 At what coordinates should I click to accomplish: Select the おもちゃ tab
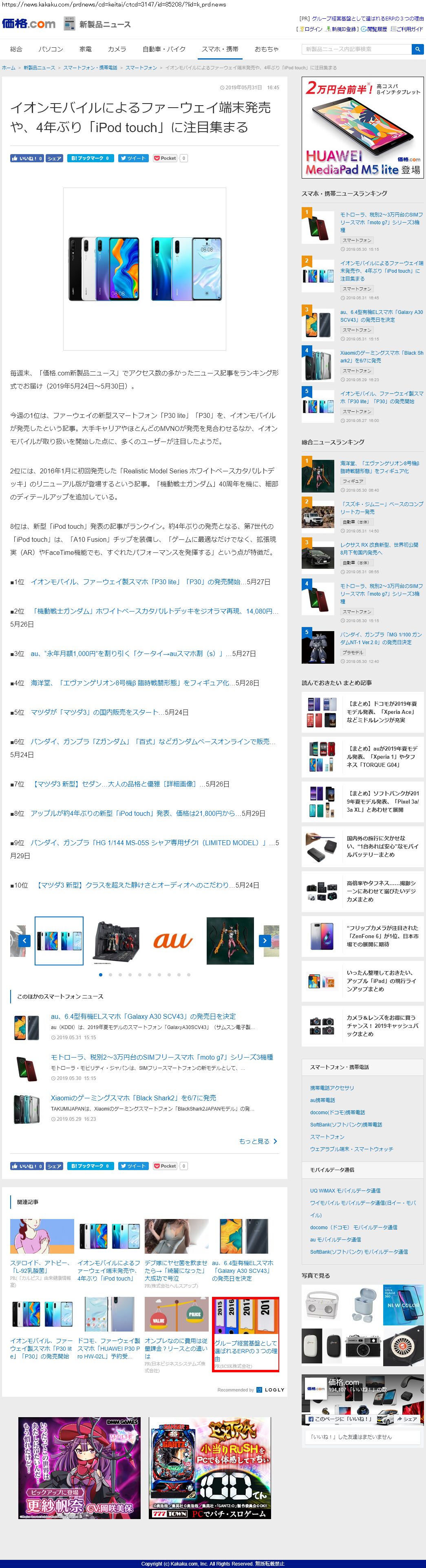coord(266,49)
